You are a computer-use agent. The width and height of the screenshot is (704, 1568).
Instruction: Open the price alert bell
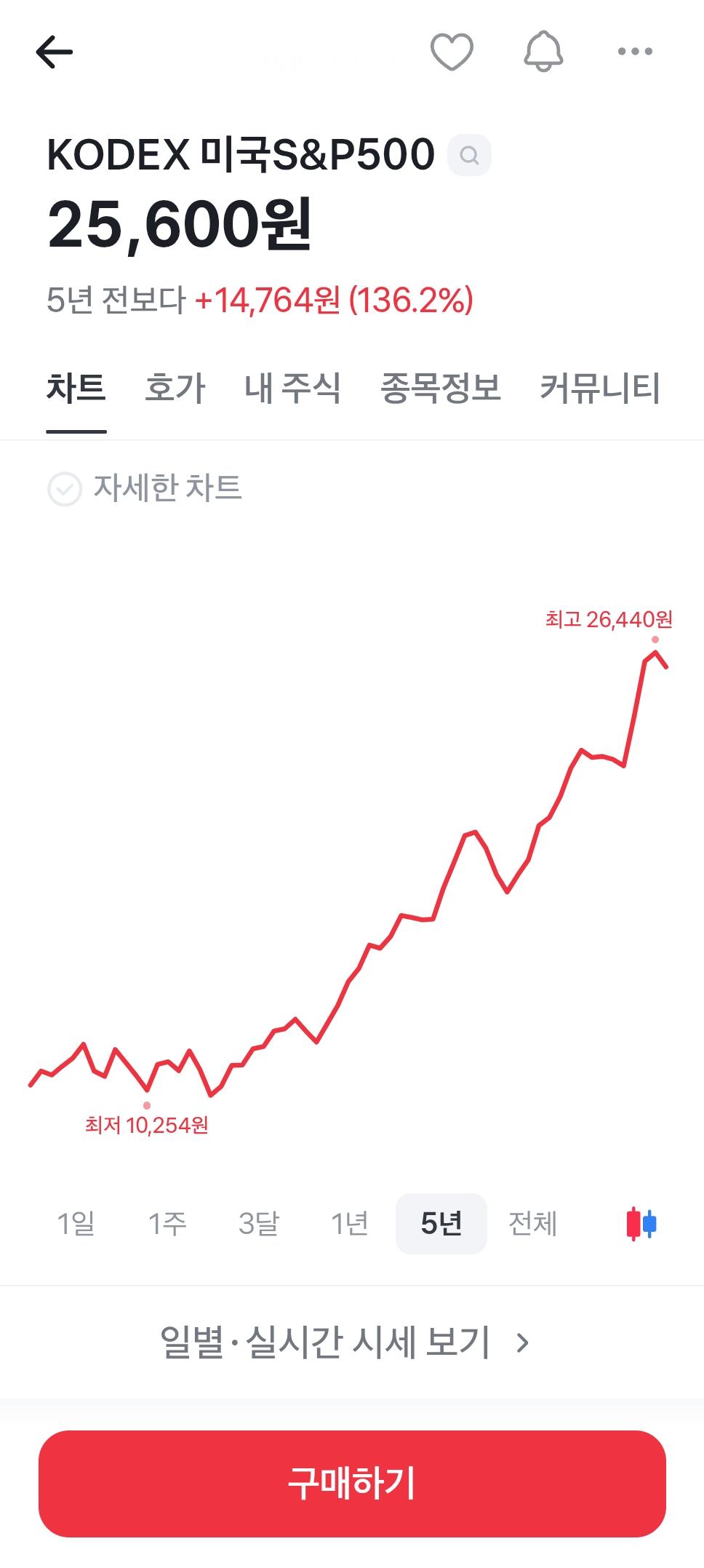point(543,52)
